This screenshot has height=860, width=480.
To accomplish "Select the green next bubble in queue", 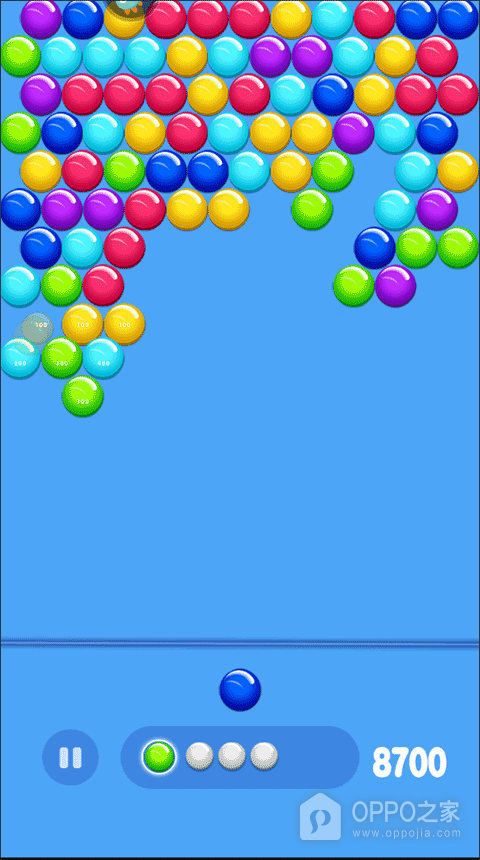I will (x=159, y=757).
